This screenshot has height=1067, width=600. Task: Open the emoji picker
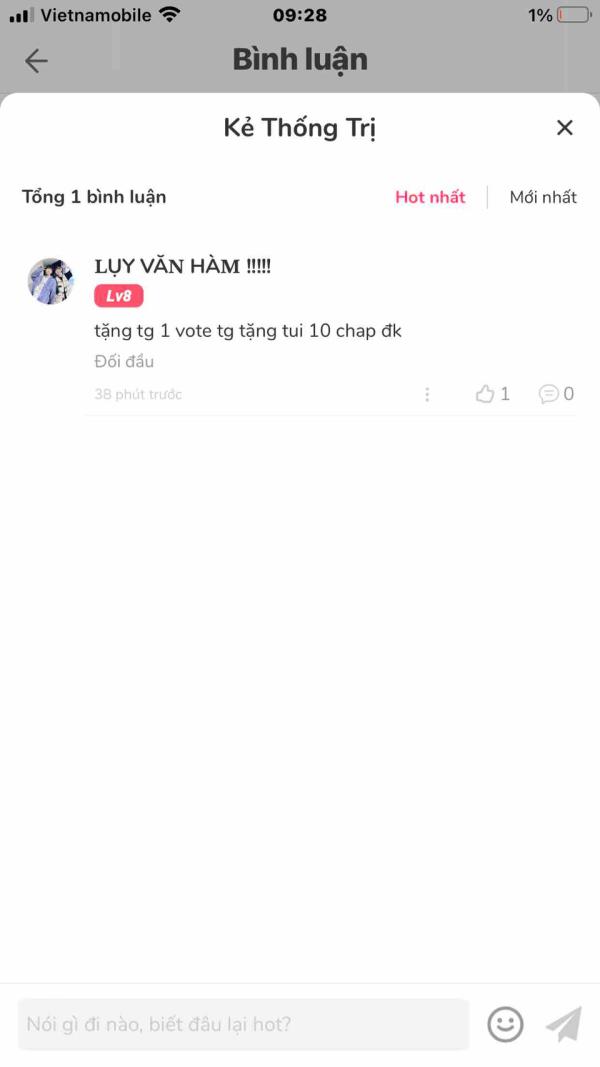(x=505, y=1024)
